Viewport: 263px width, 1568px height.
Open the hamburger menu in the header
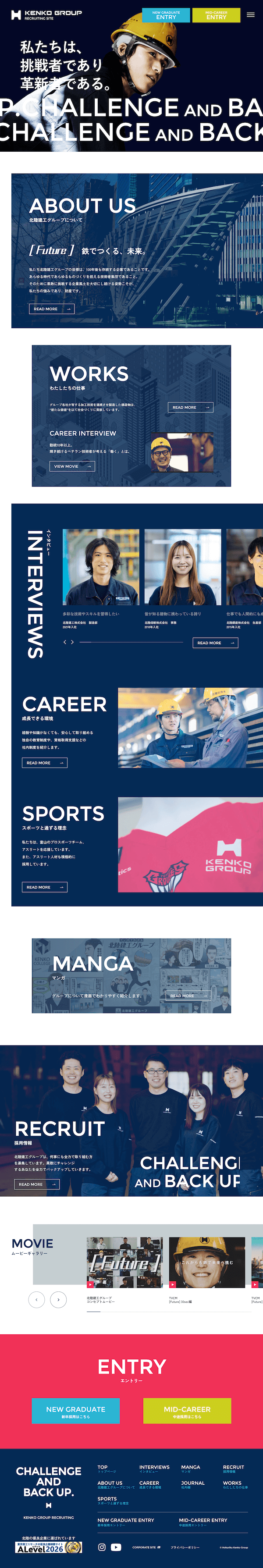point(250,15)
